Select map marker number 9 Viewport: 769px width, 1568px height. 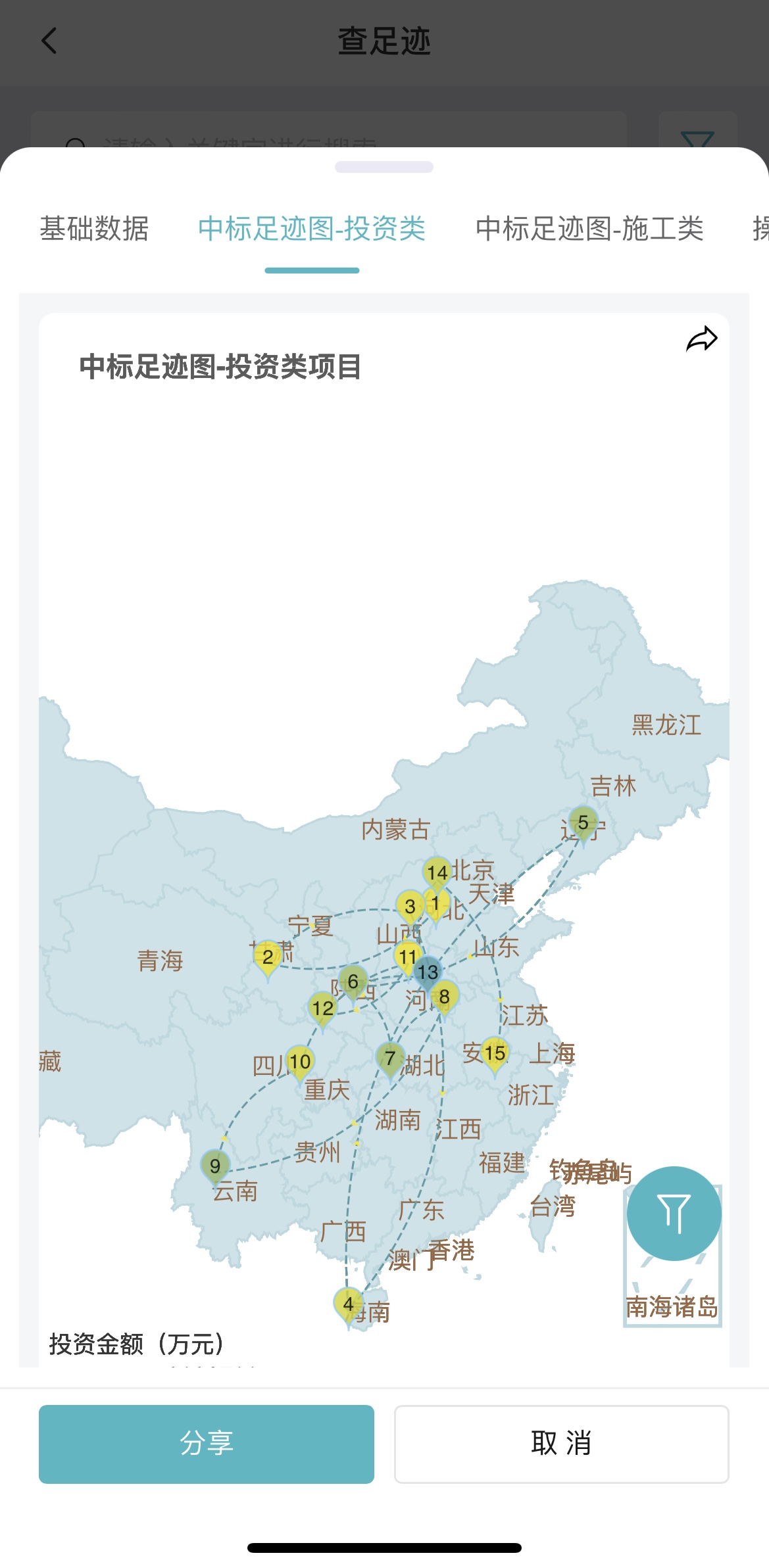pos(215,1166)
